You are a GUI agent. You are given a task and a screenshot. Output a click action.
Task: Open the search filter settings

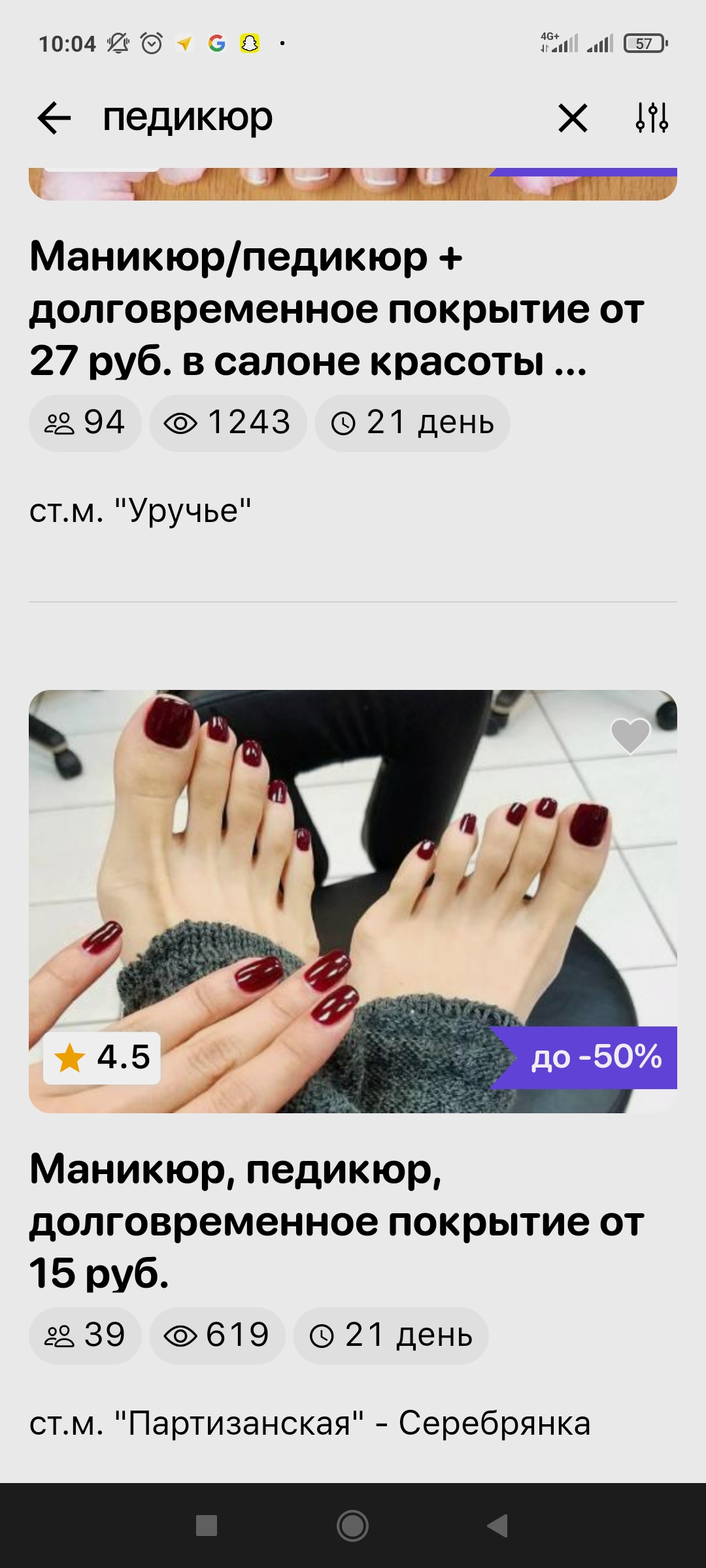[652, 118]
